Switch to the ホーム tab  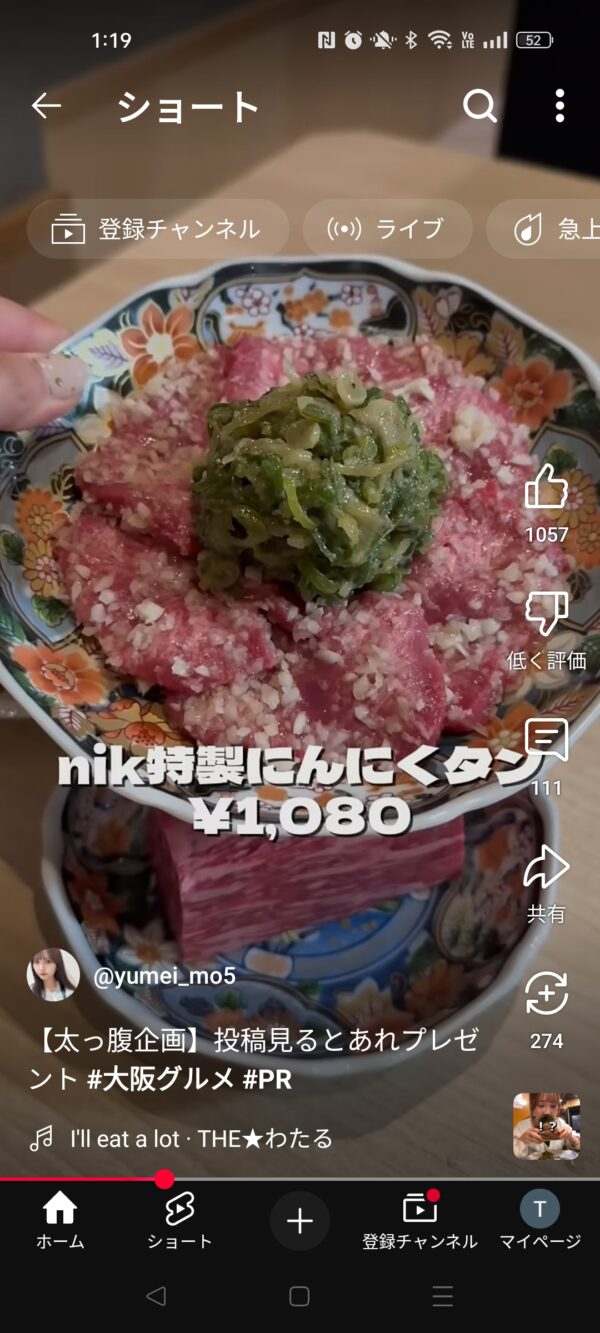tap(60, 1220)
